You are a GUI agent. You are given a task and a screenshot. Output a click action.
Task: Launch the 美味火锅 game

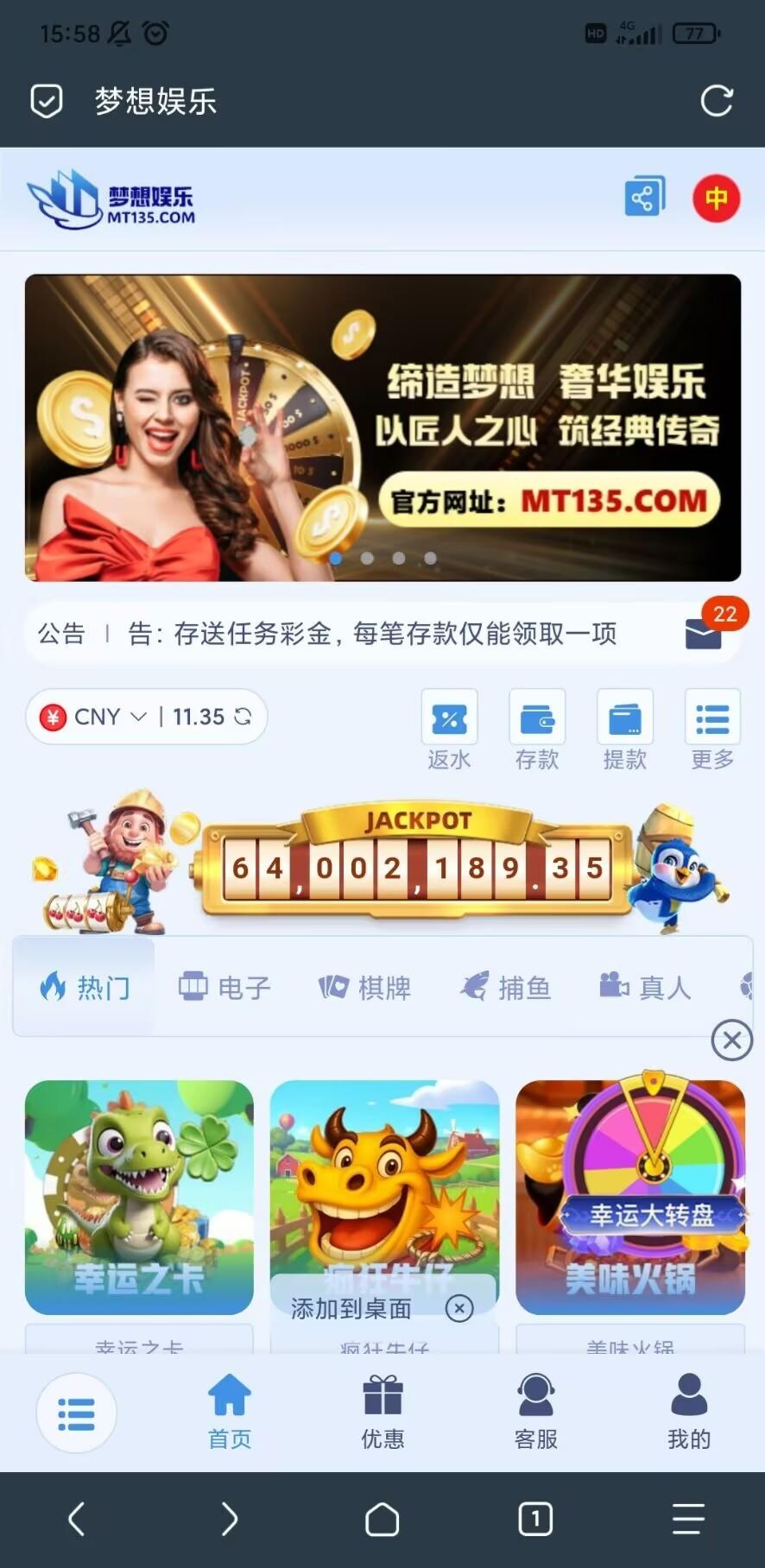(629, 1197)
